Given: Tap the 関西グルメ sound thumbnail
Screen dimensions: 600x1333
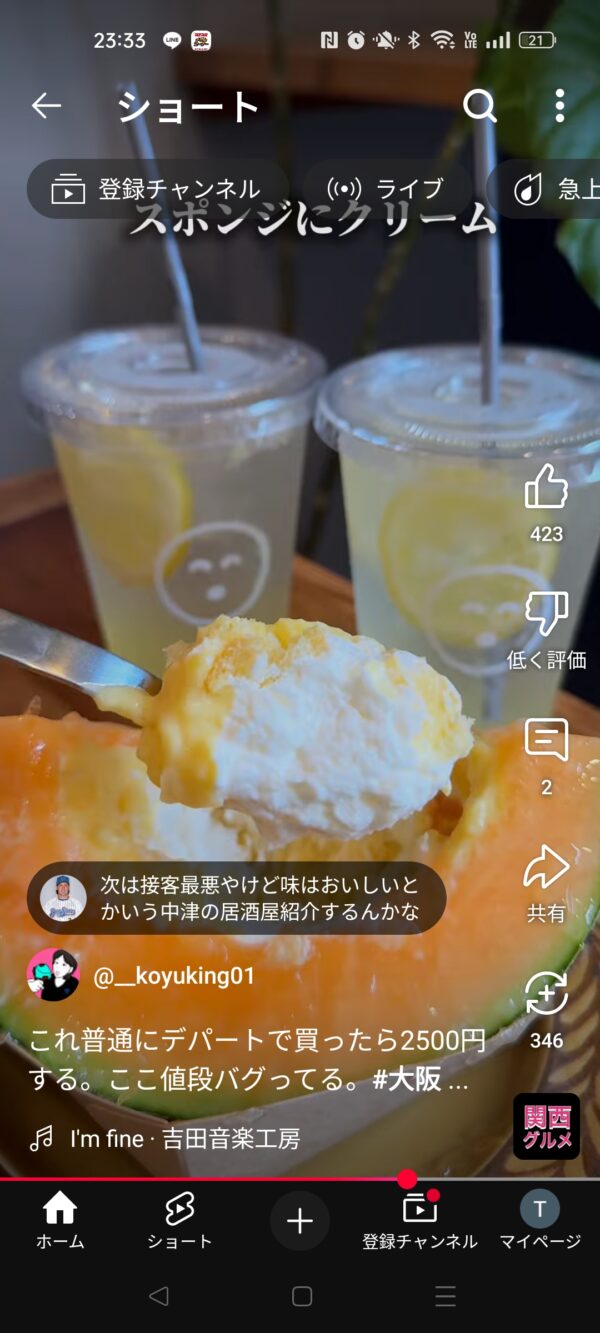Looking at the screenshot, I should tap(546, 1127).
